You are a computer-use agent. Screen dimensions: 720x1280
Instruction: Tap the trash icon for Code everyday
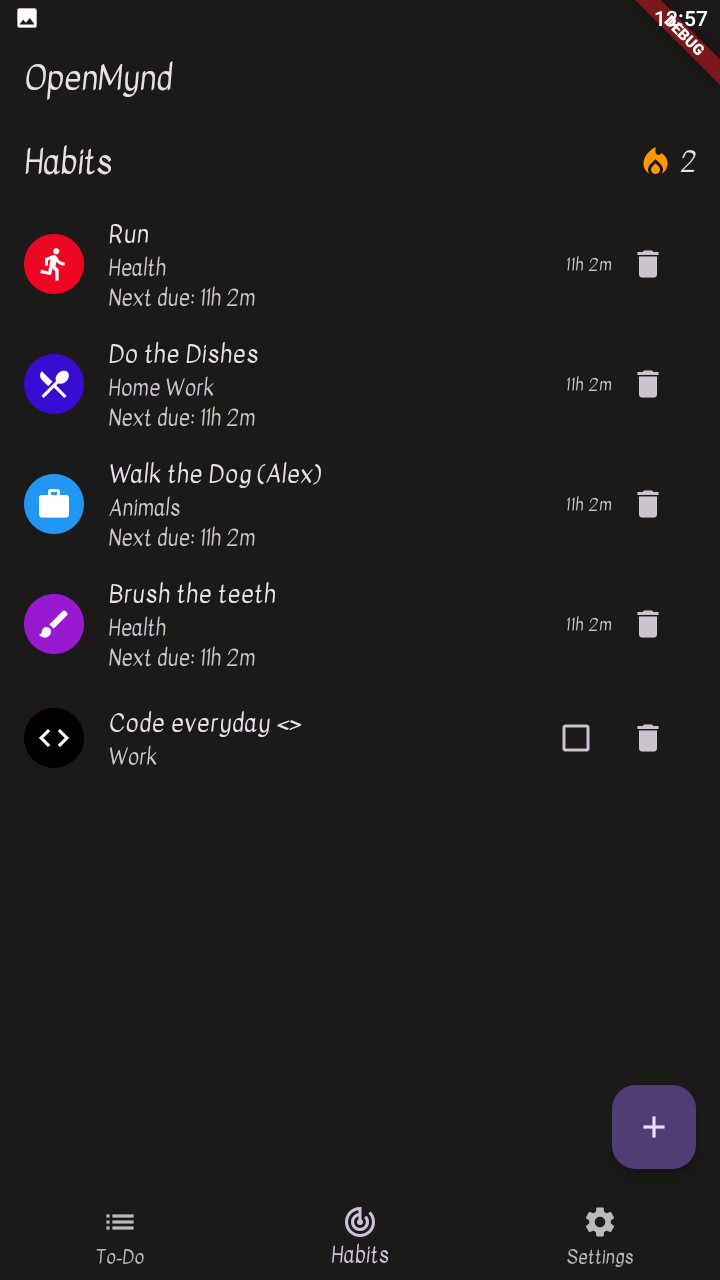click(x=648, y=738)
